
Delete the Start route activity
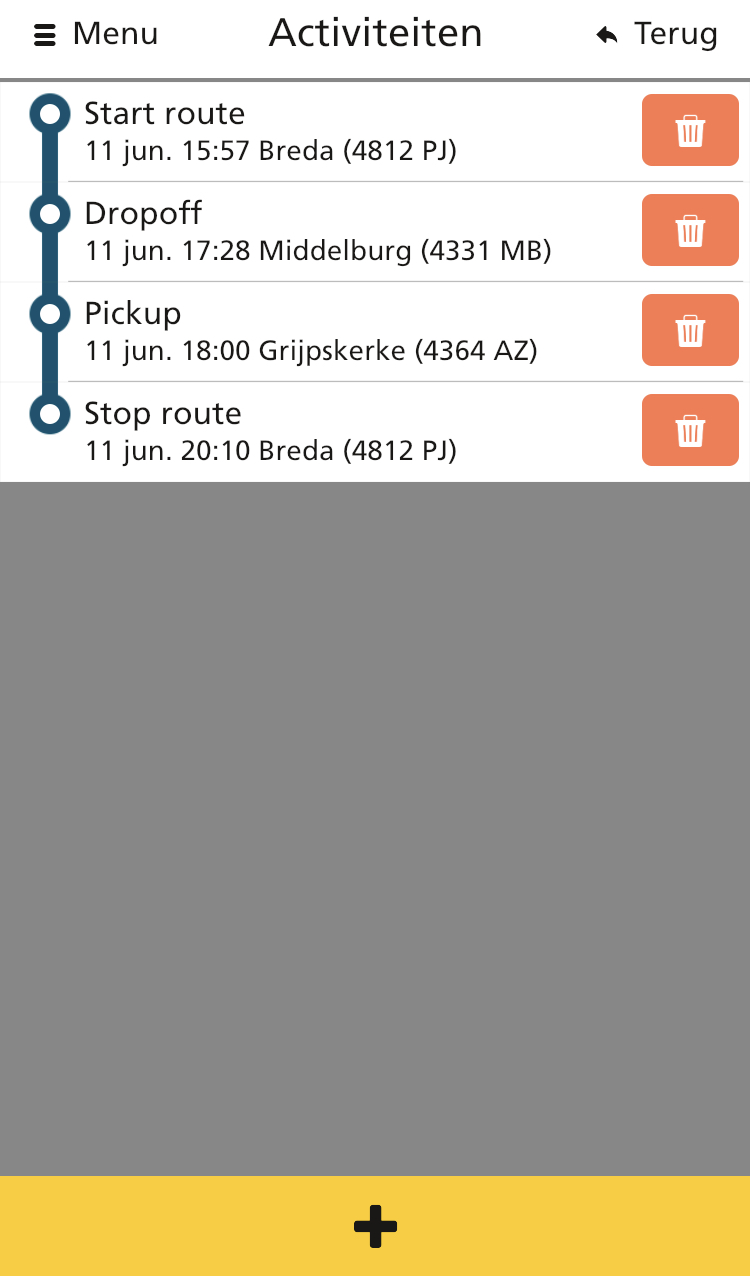click(690, 130)
